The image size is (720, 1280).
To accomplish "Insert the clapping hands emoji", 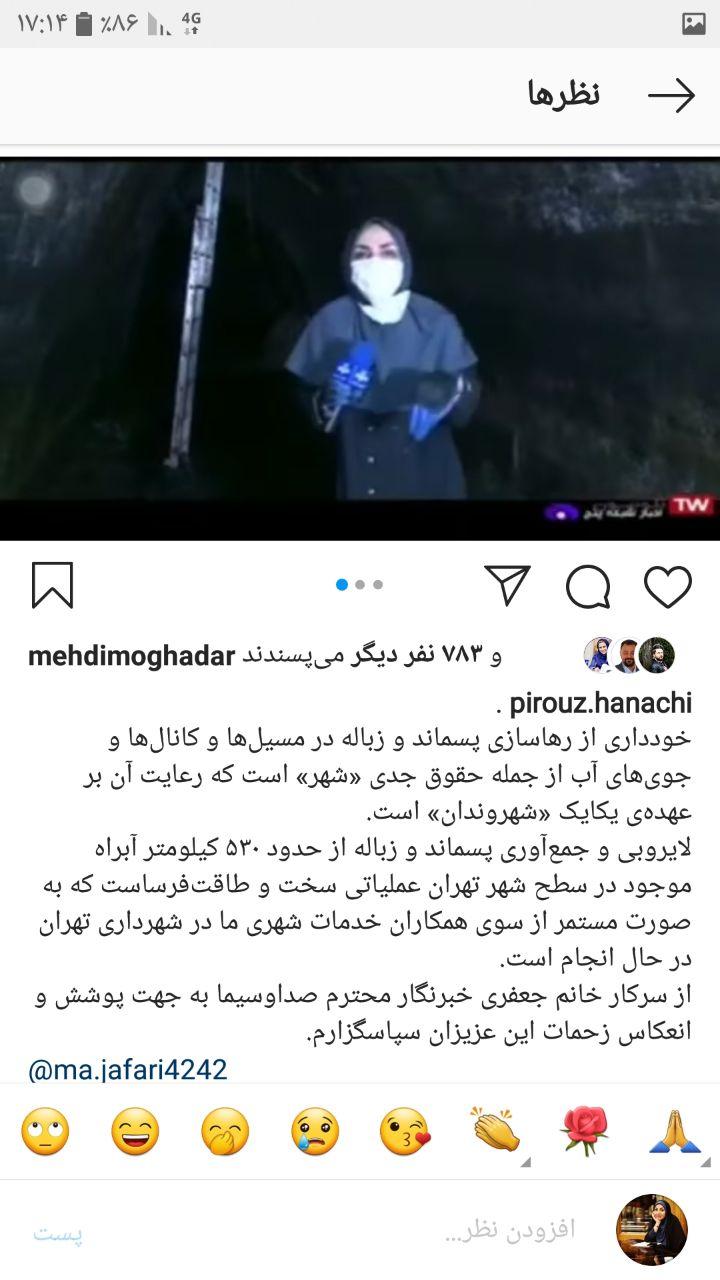I will 495,1133.
